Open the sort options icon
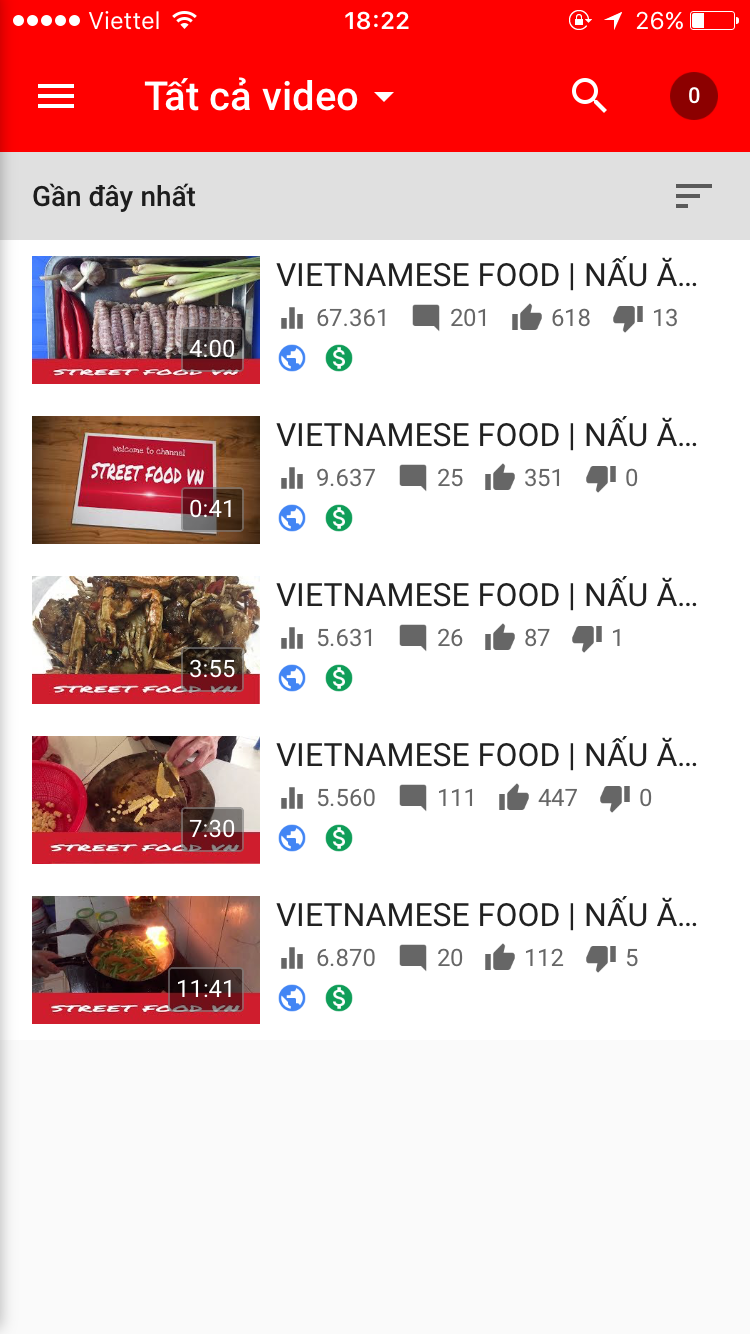 (693, 196)
